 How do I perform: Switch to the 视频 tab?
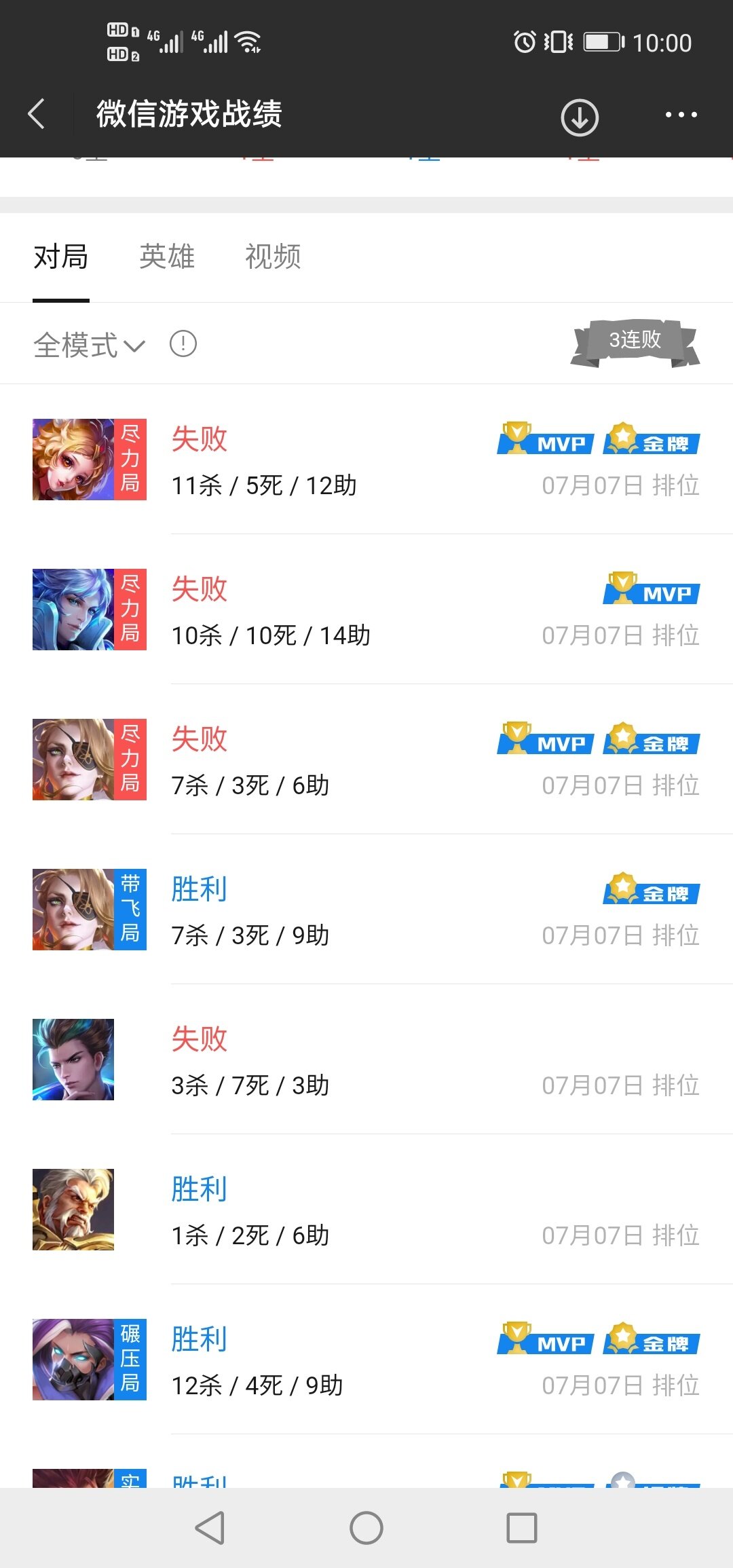(273, 257)
